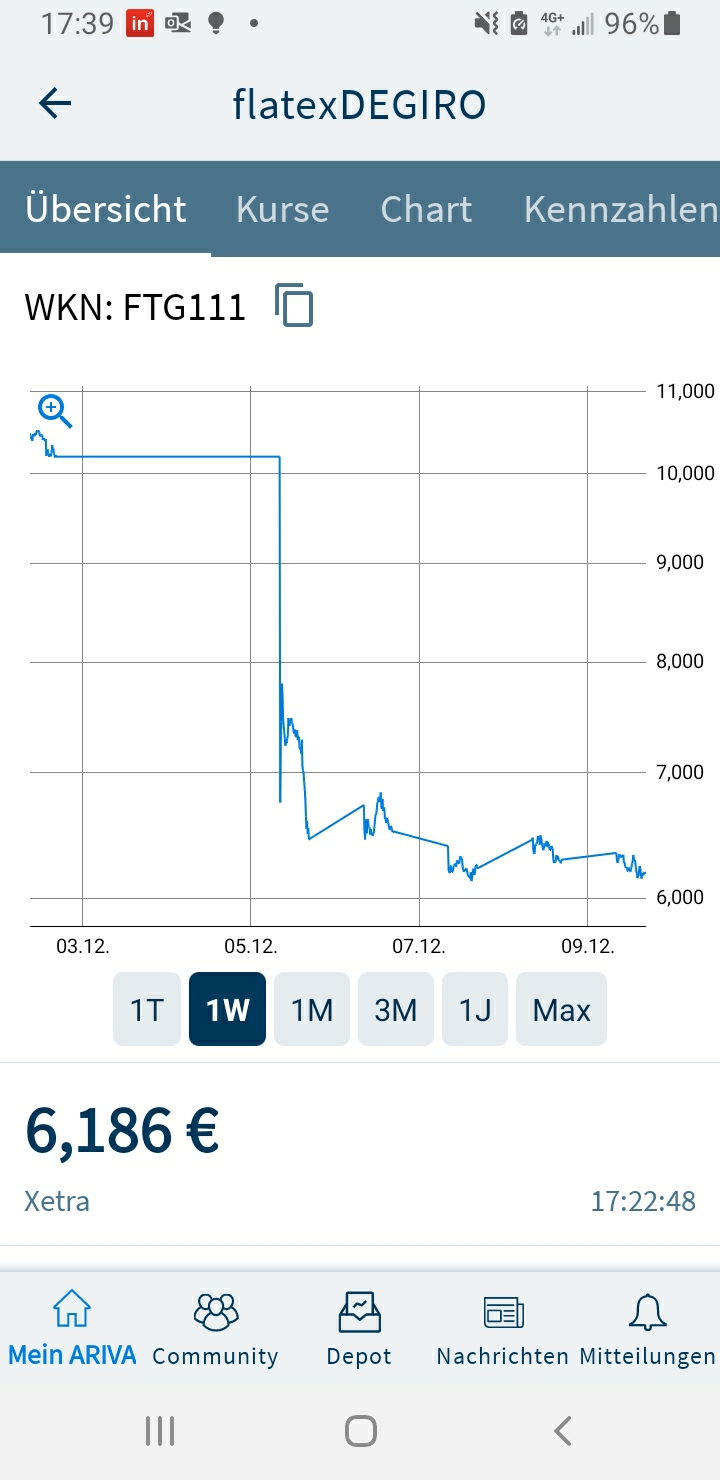Go back using the arrow icon
Viewport: 720px width, 1480px height.
coord(55,103)
